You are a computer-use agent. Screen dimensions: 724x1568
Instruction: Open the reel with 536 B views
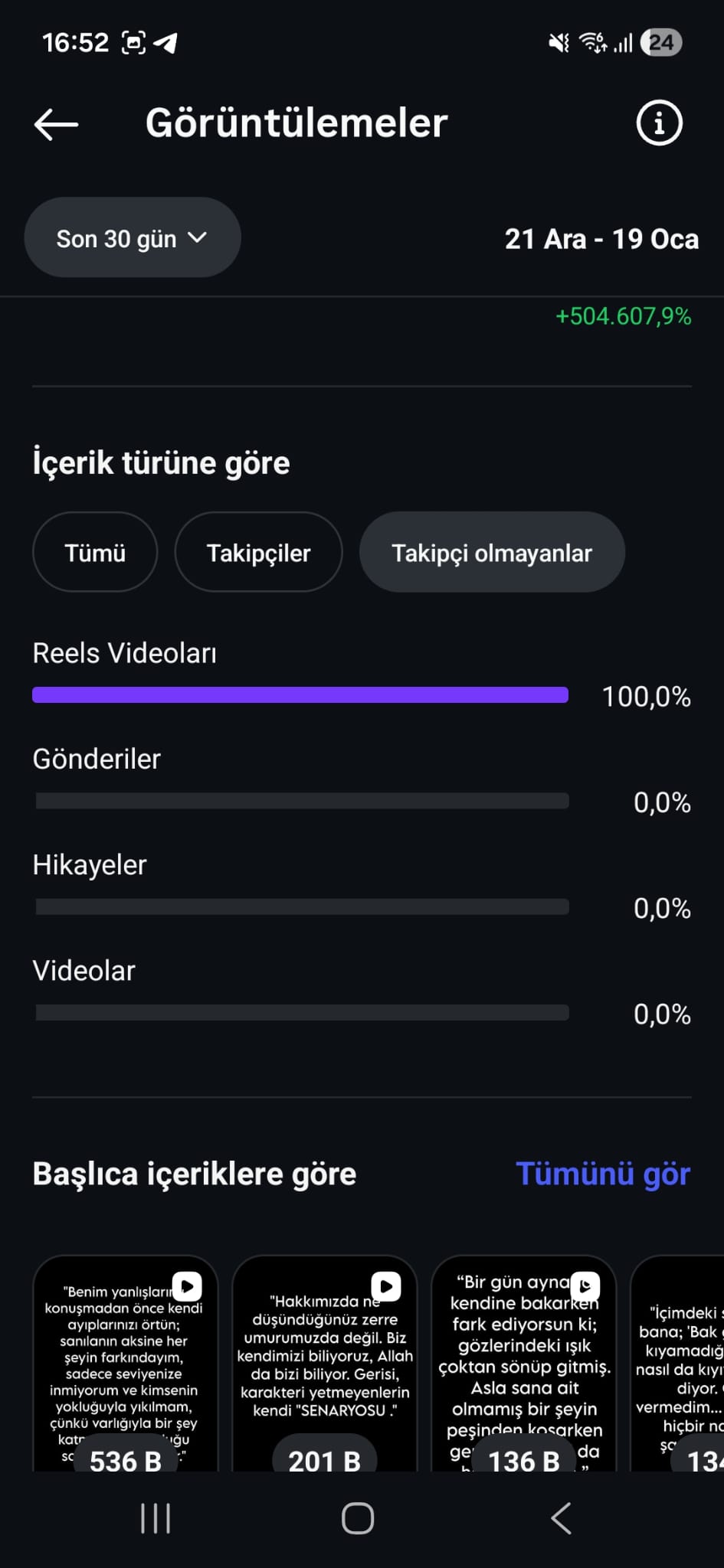click(x=126, y=1363)
